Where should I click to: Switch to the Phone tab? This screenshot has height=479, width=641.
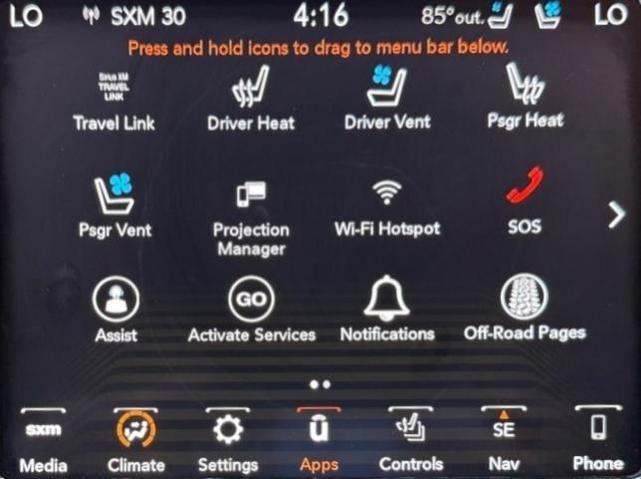[x=597, y=440]
